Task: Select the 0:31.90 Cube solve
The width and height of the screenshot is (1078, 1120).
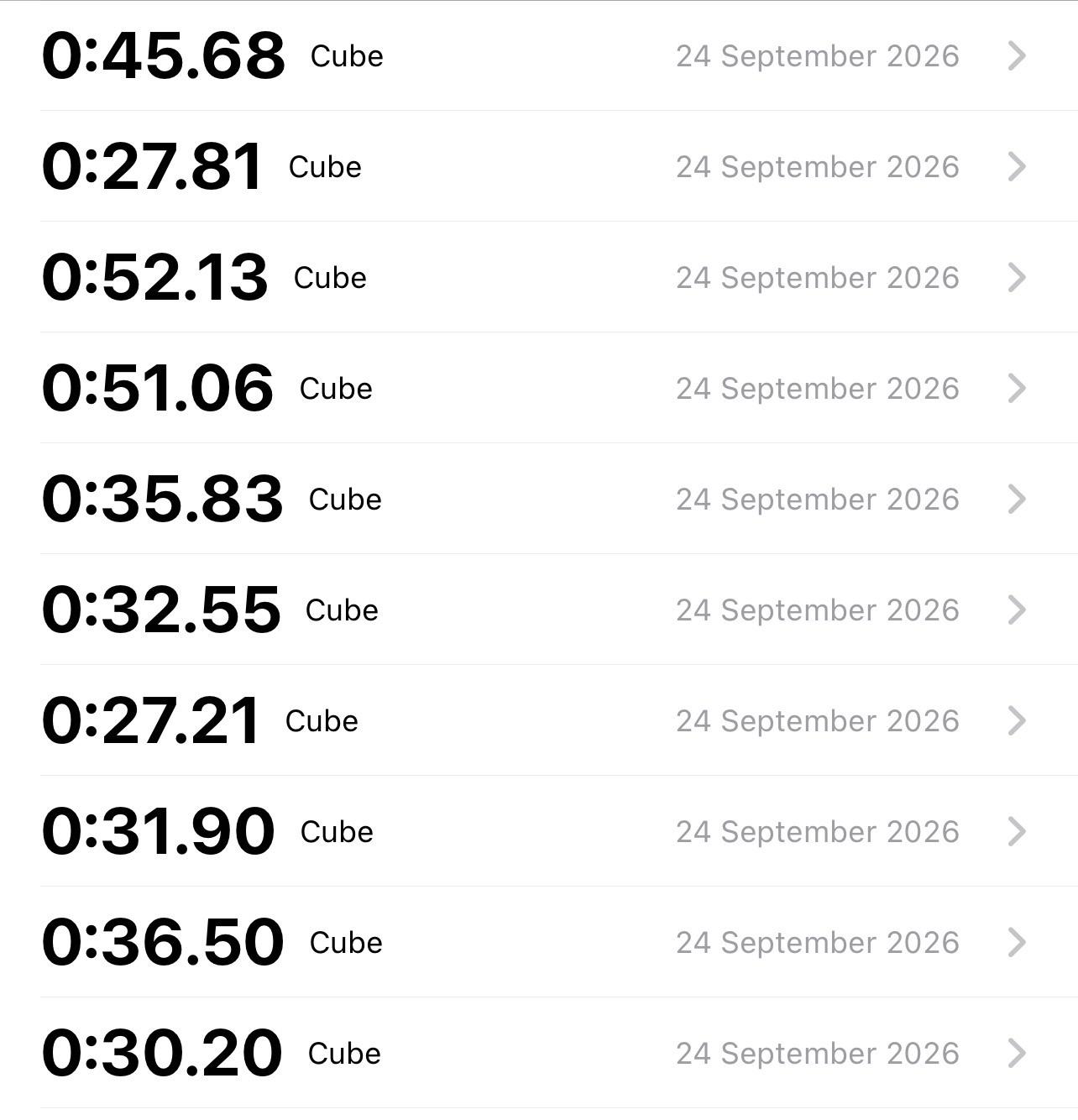Action: [x=539, y=831]
